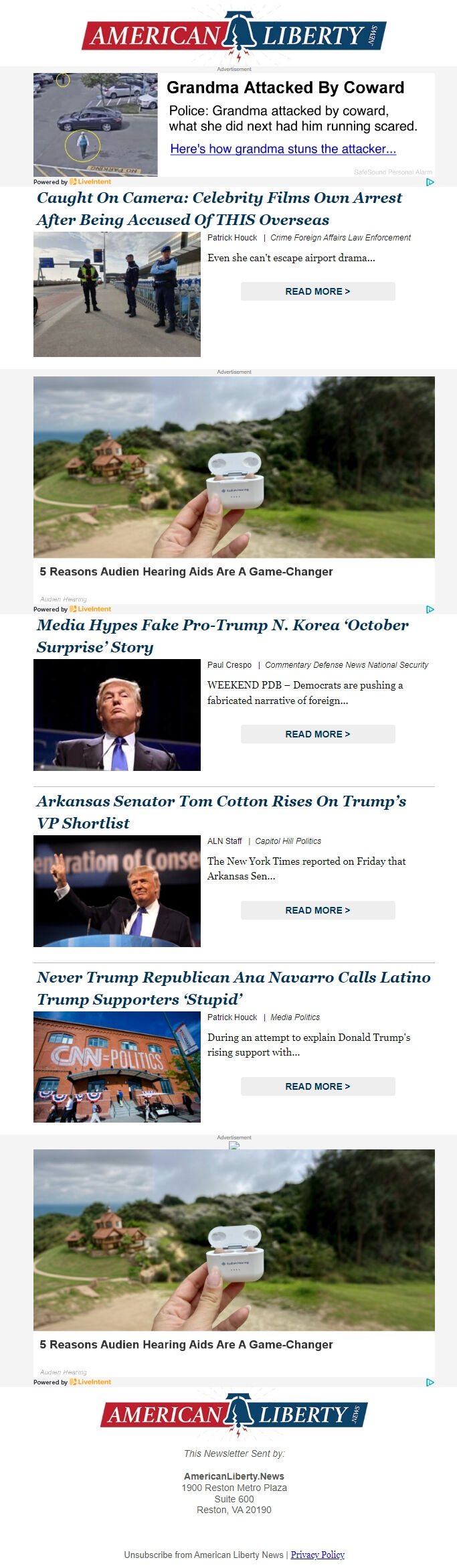Viewport: 457px width, 1568px height.
Task: Open Arkansas Senator Tom Cotton headline
Action: tap(221, 812)
